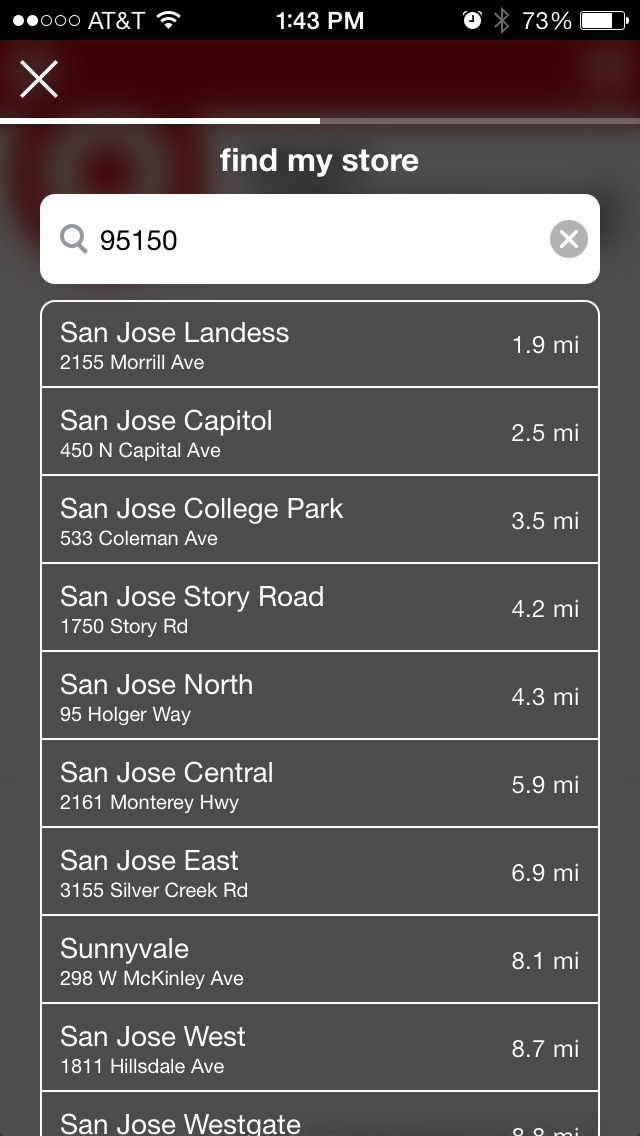Choose the San Jose Central store
Screen dimensions: 640x1136
click(x=320, y=785)
